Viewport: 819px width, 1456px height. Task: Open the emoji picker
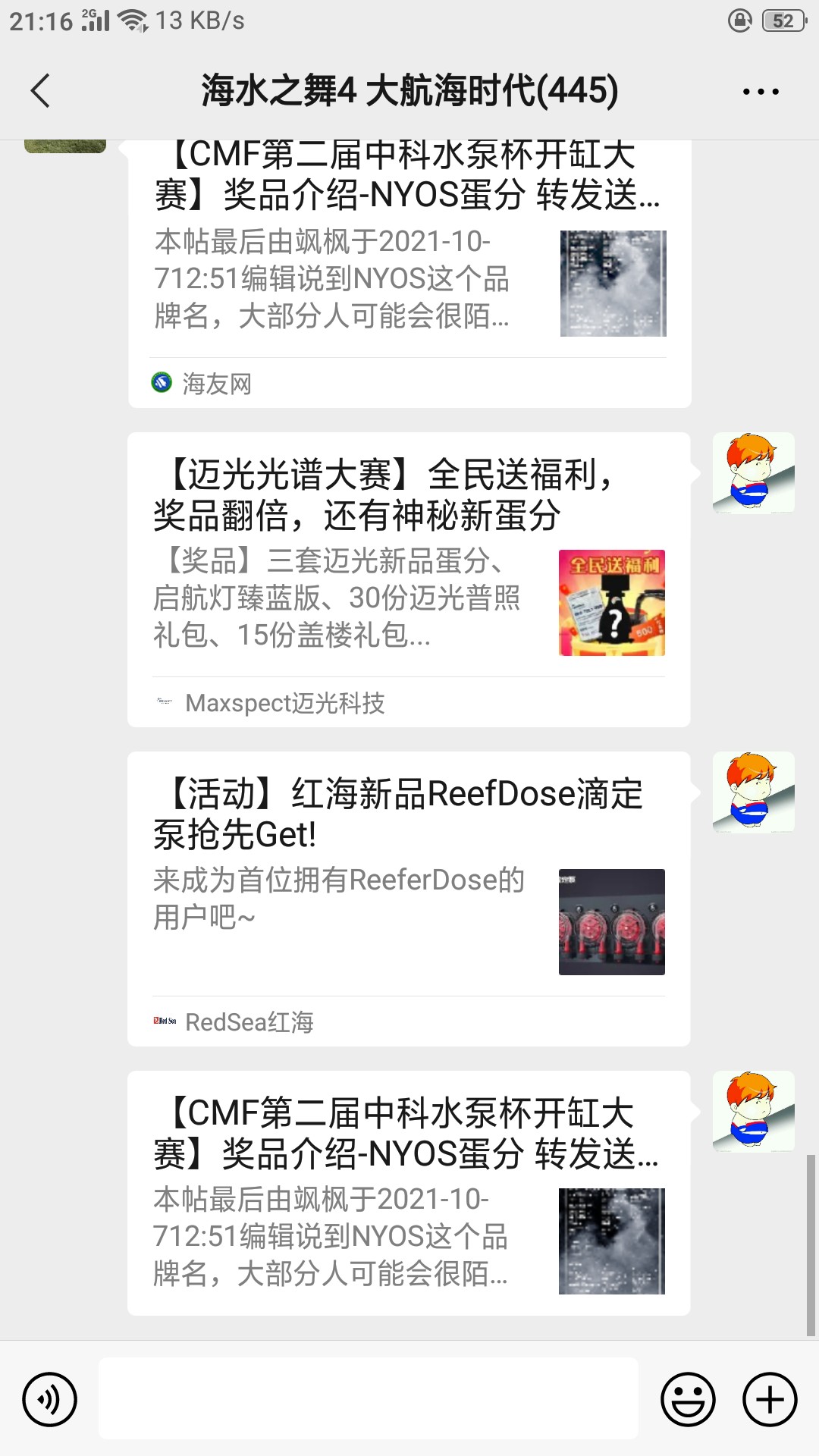point(688,1399)
